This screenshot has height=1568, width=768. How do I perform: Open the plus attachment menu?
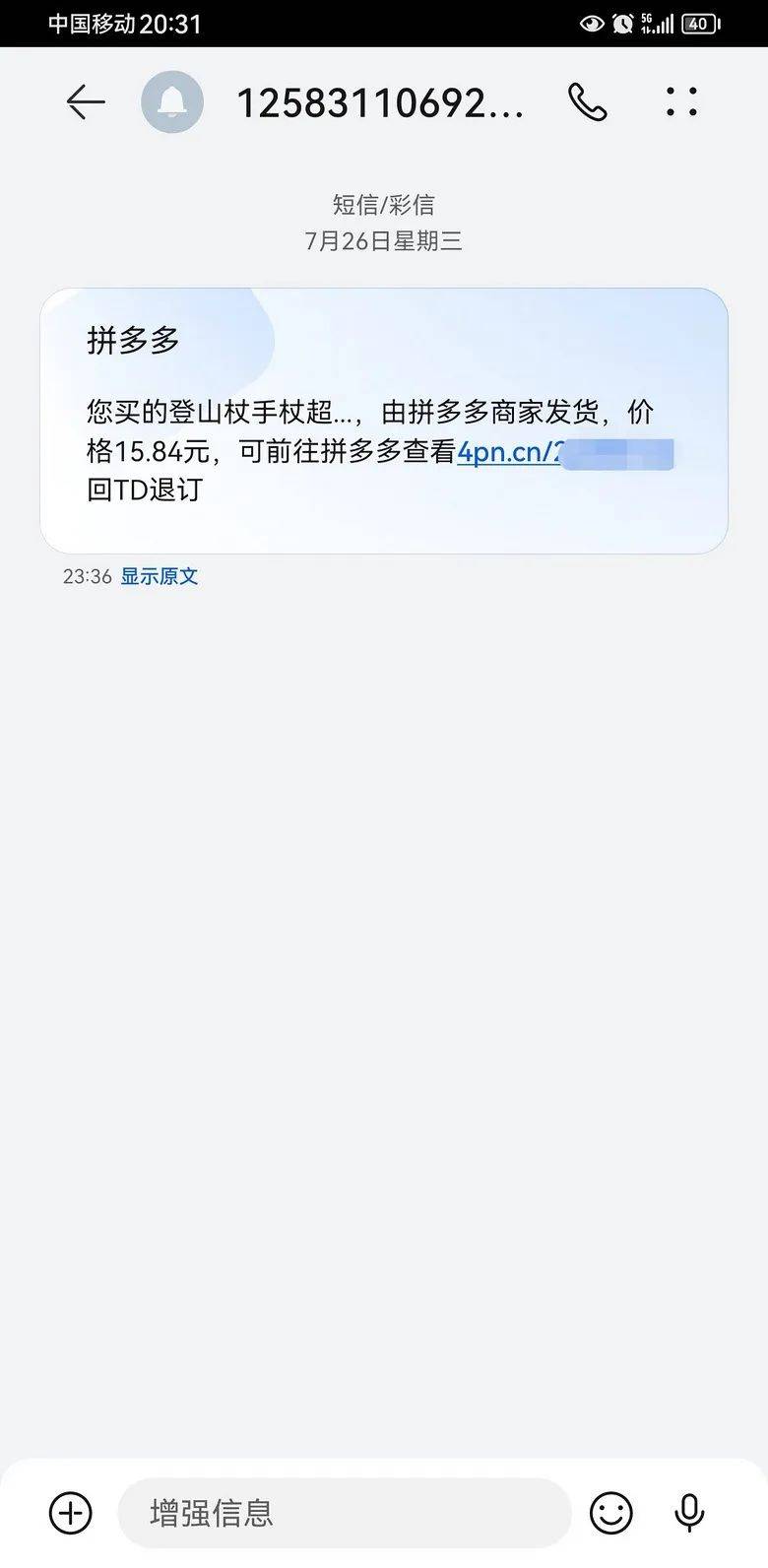click(x=70, y=1512)
